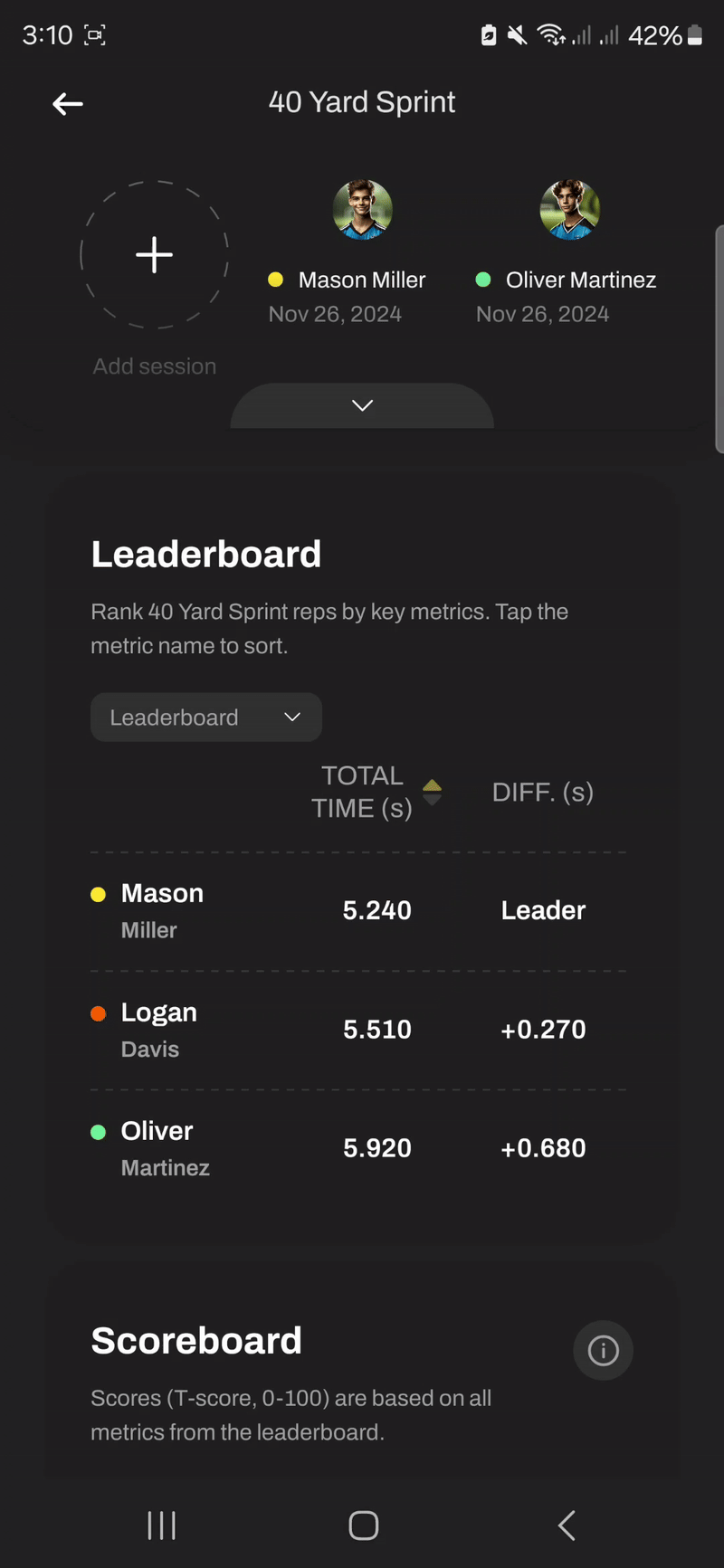Open the Scoreboard info icon
Screen dimensions: 724x1568
pyautogui.click(x=603, y=1350)
